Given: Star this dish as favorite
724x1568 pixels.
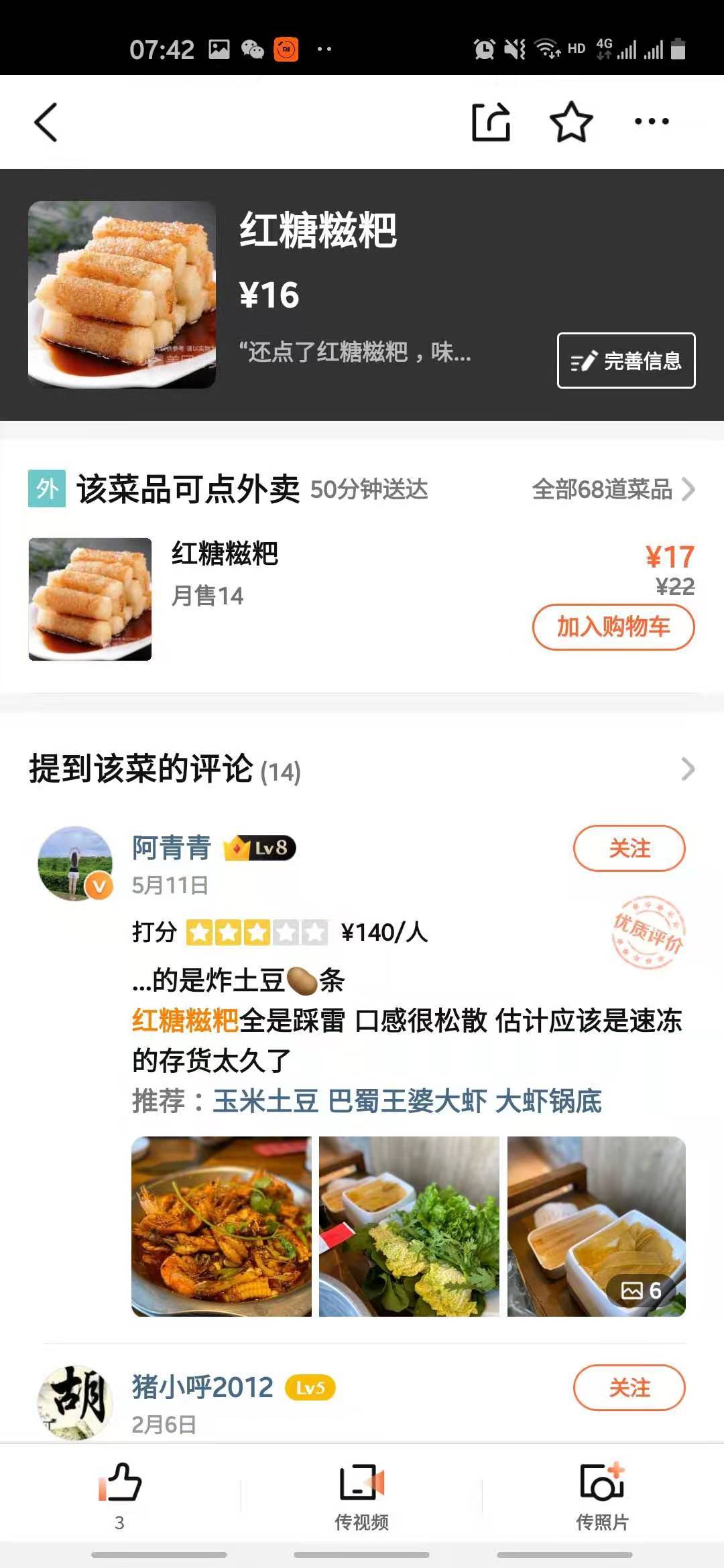Looking at the screenshot, I should pyautogui.click(x=570, y=121).
